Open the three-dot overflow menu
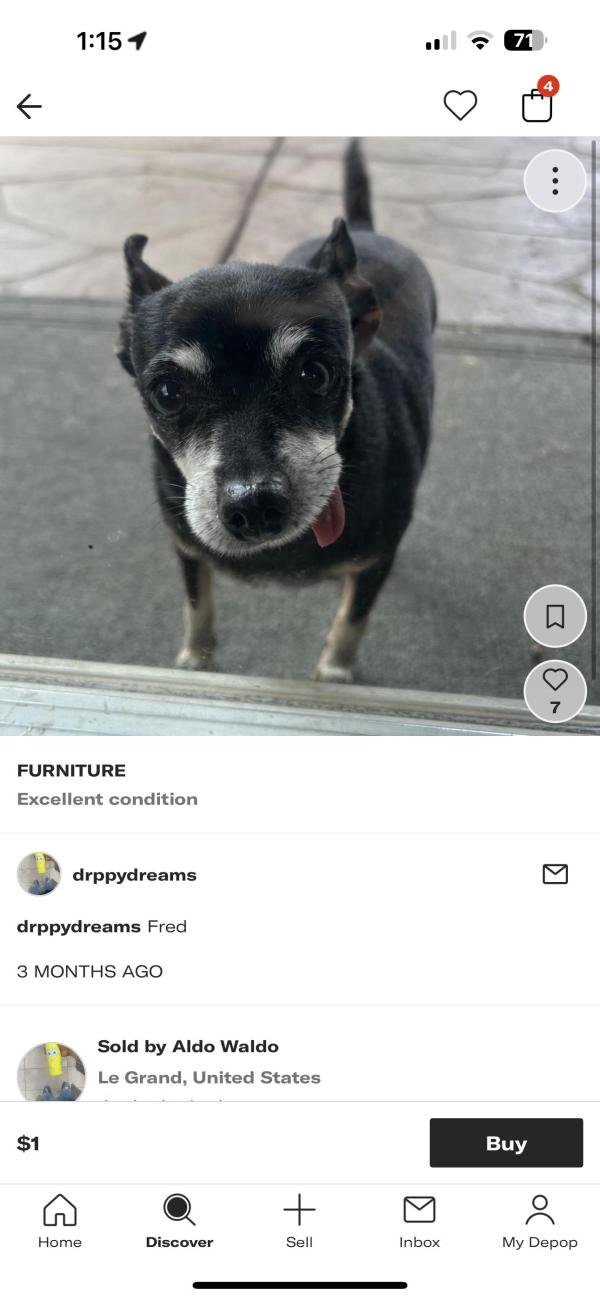The height and width of the screenshot is (1300, 600). (555, 181)
